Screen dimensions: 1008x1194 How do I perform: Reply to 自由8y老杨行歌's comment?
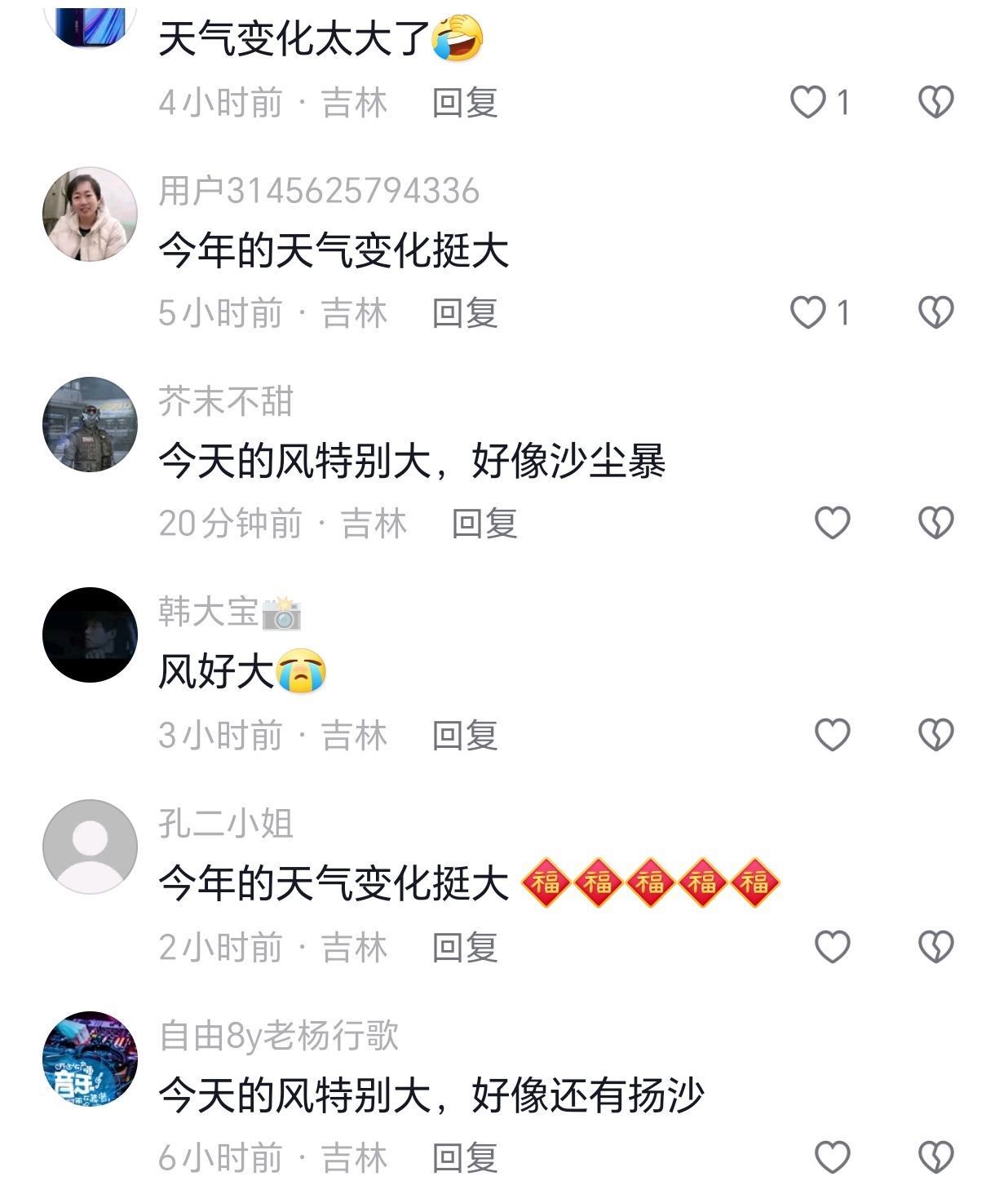465,1157
